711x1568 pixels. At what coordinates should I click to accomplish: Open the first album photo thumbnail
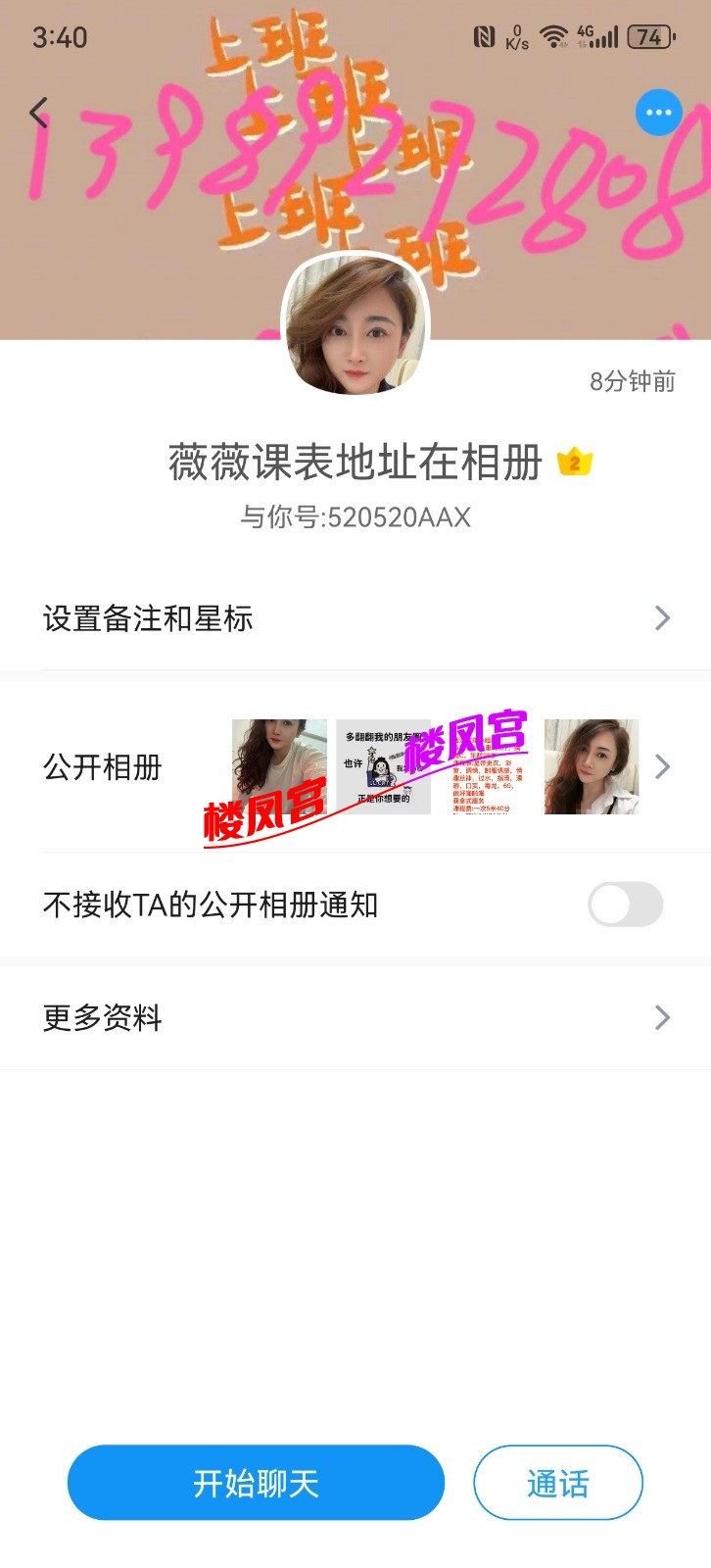[x=278, y=766]
